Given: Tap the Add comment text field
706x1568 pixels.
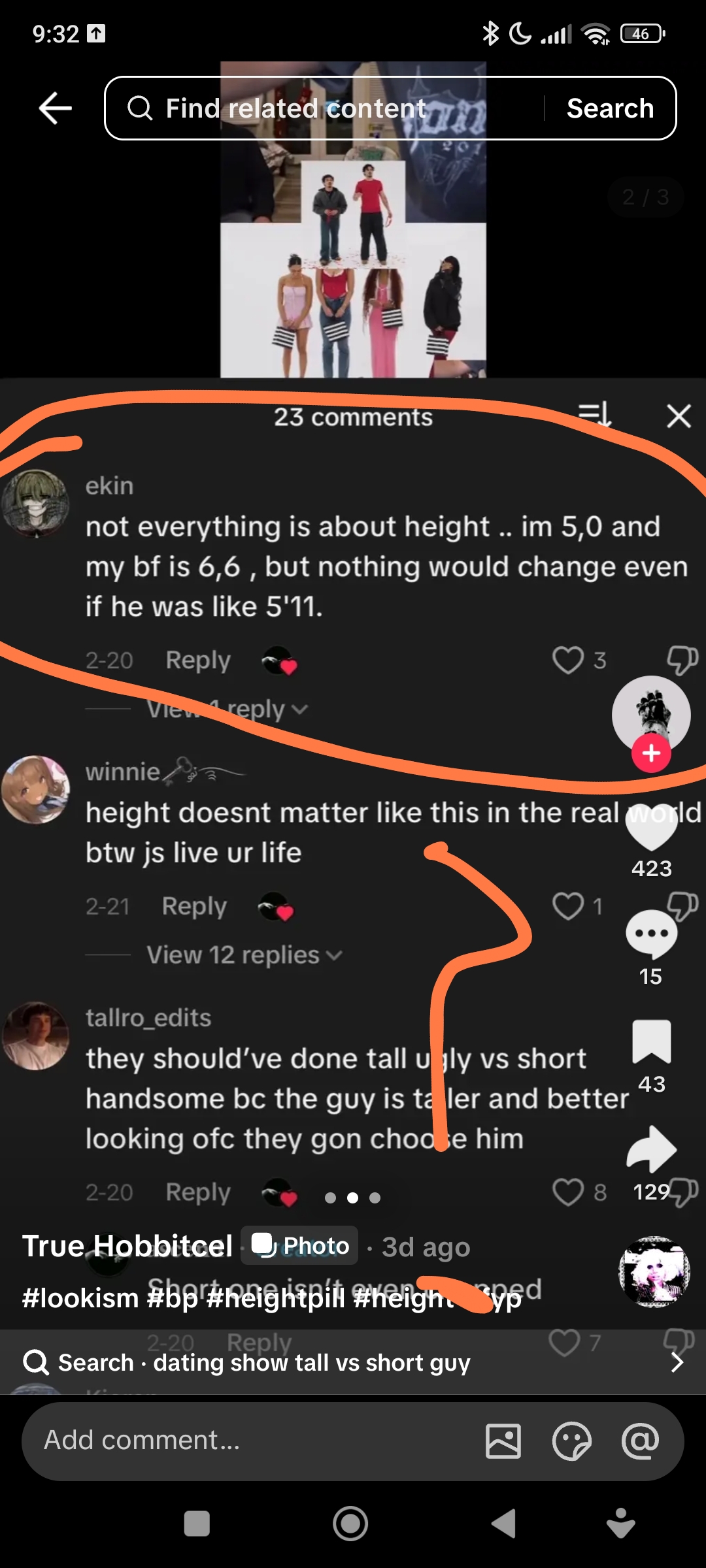Looking at the screenshot, I should click(x=248, y=1441).
